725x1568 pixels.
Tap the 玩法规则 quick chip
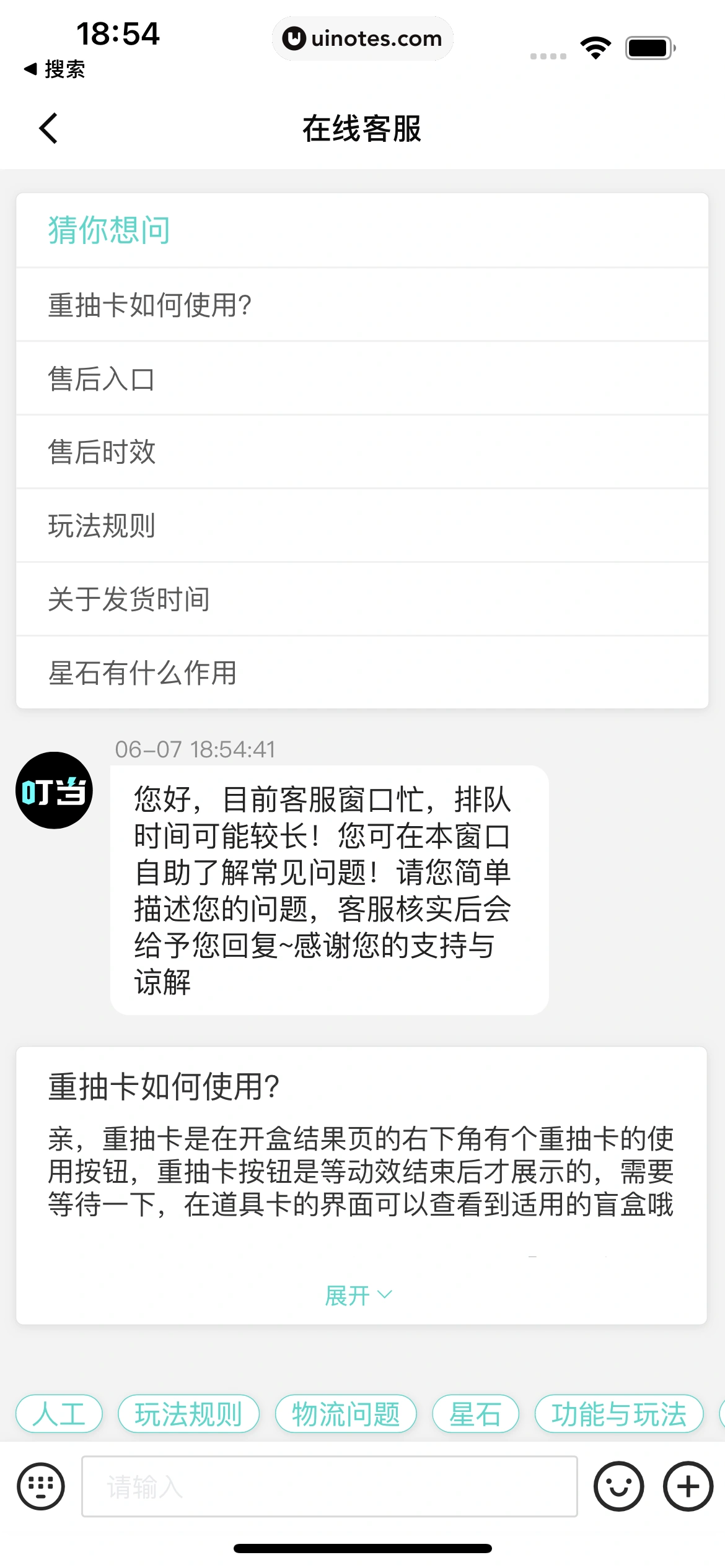pyautogui.click(x=188, y=1414)
